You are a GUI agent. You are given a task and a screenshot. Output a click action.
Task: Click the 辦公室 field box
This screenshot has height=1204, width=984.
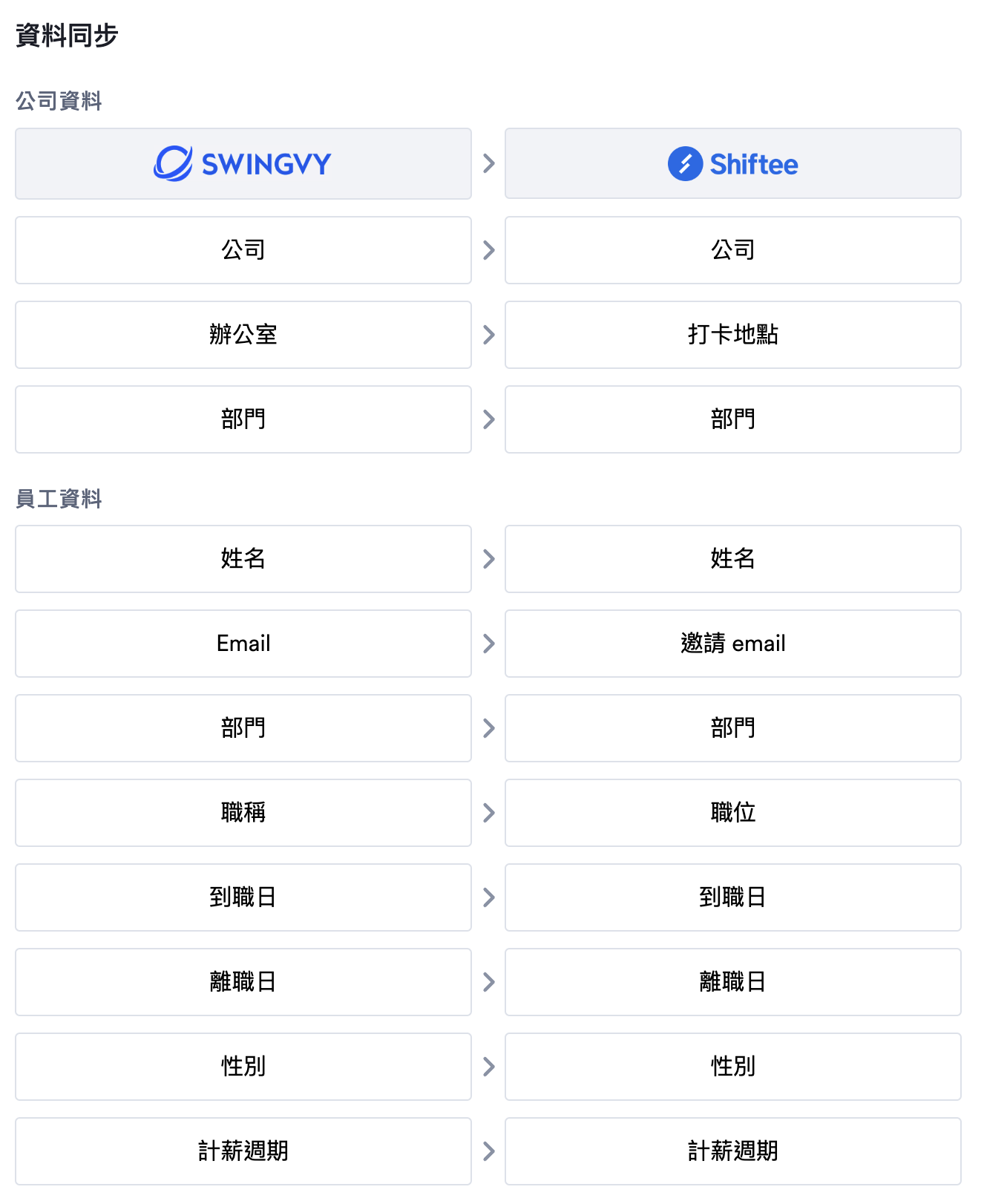(x=243, y=335)
